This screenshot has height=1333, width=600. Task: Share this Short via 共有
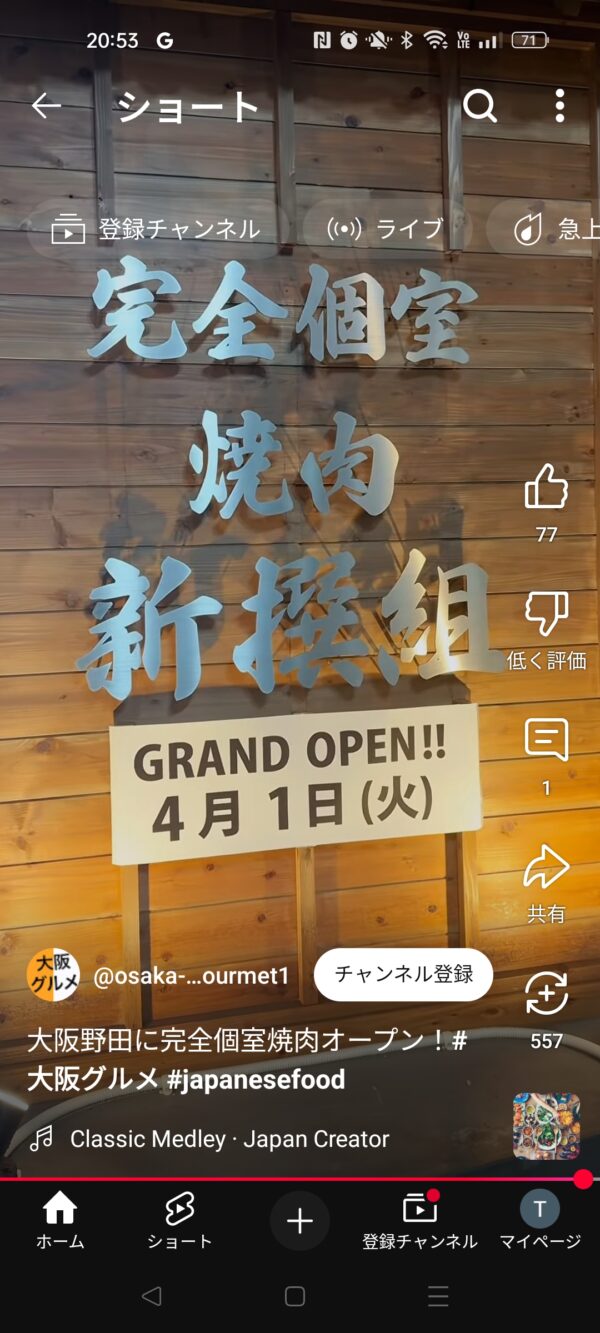pos(546,868)
